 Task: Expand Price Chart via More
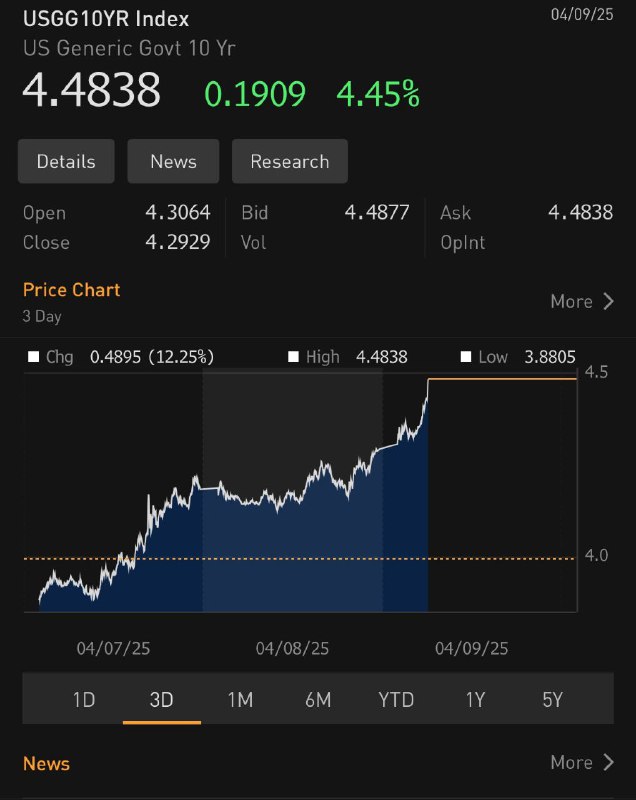582,301
